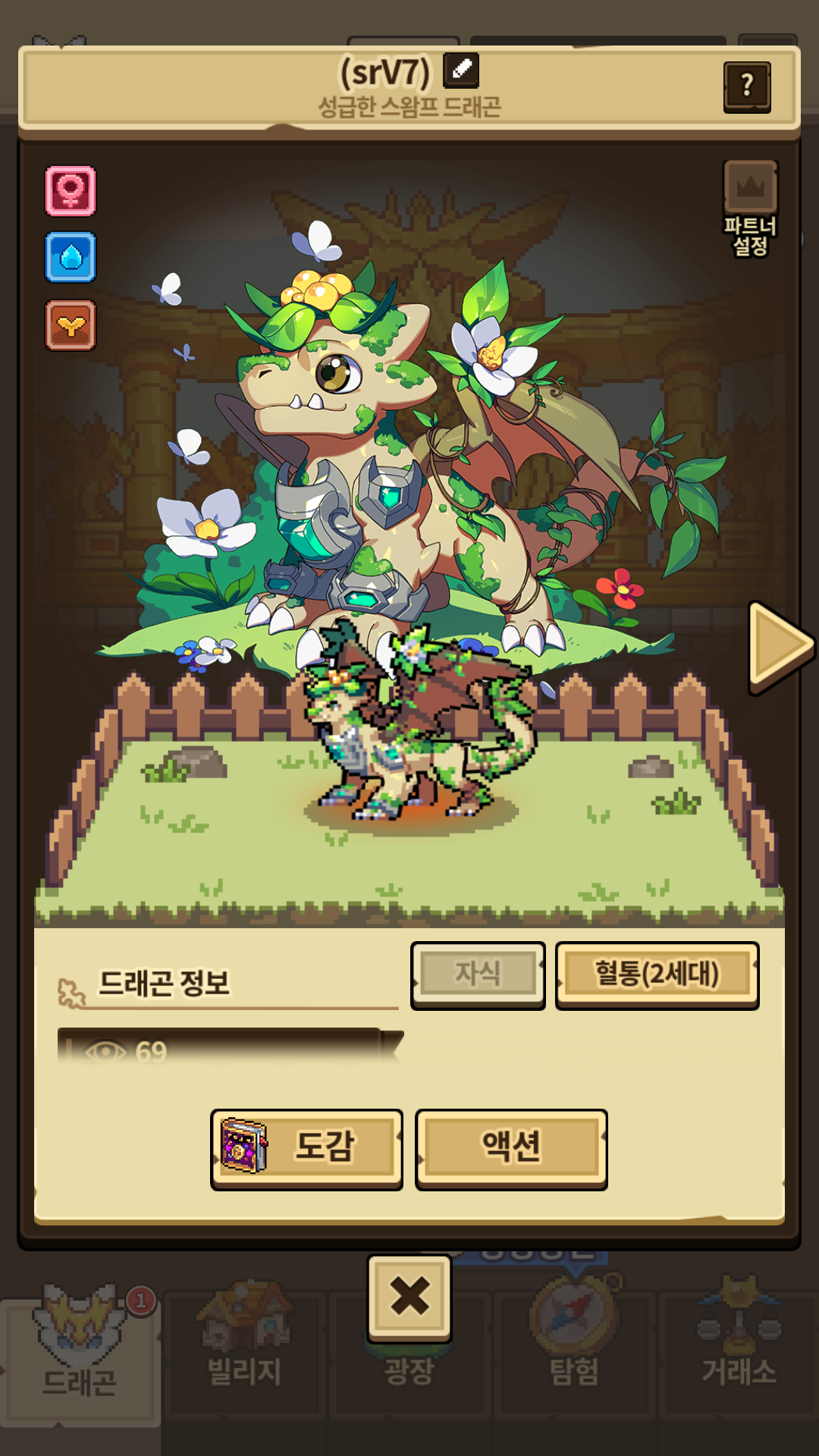Open the help question mark
The image size is (819, 1456).
747,86
